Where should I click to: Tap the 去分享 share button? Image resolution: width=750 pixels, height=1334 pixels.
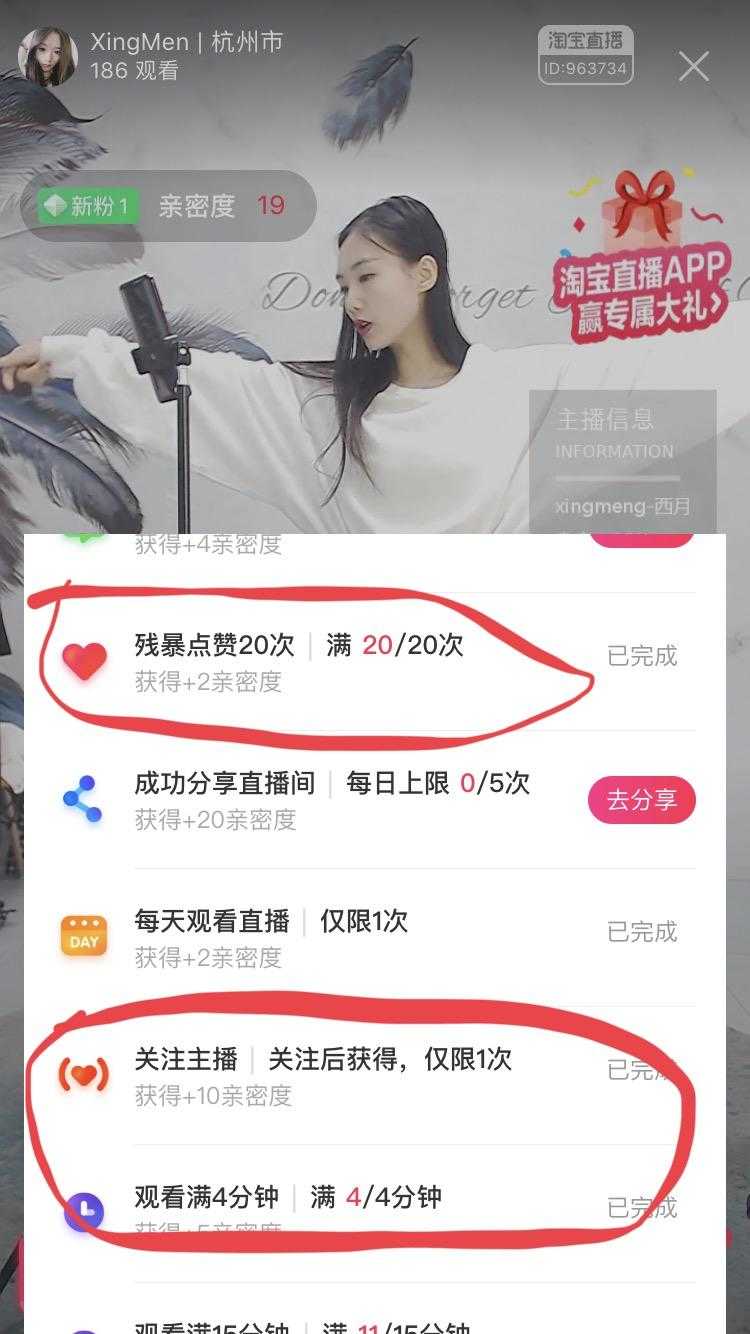tap(641, 799)
